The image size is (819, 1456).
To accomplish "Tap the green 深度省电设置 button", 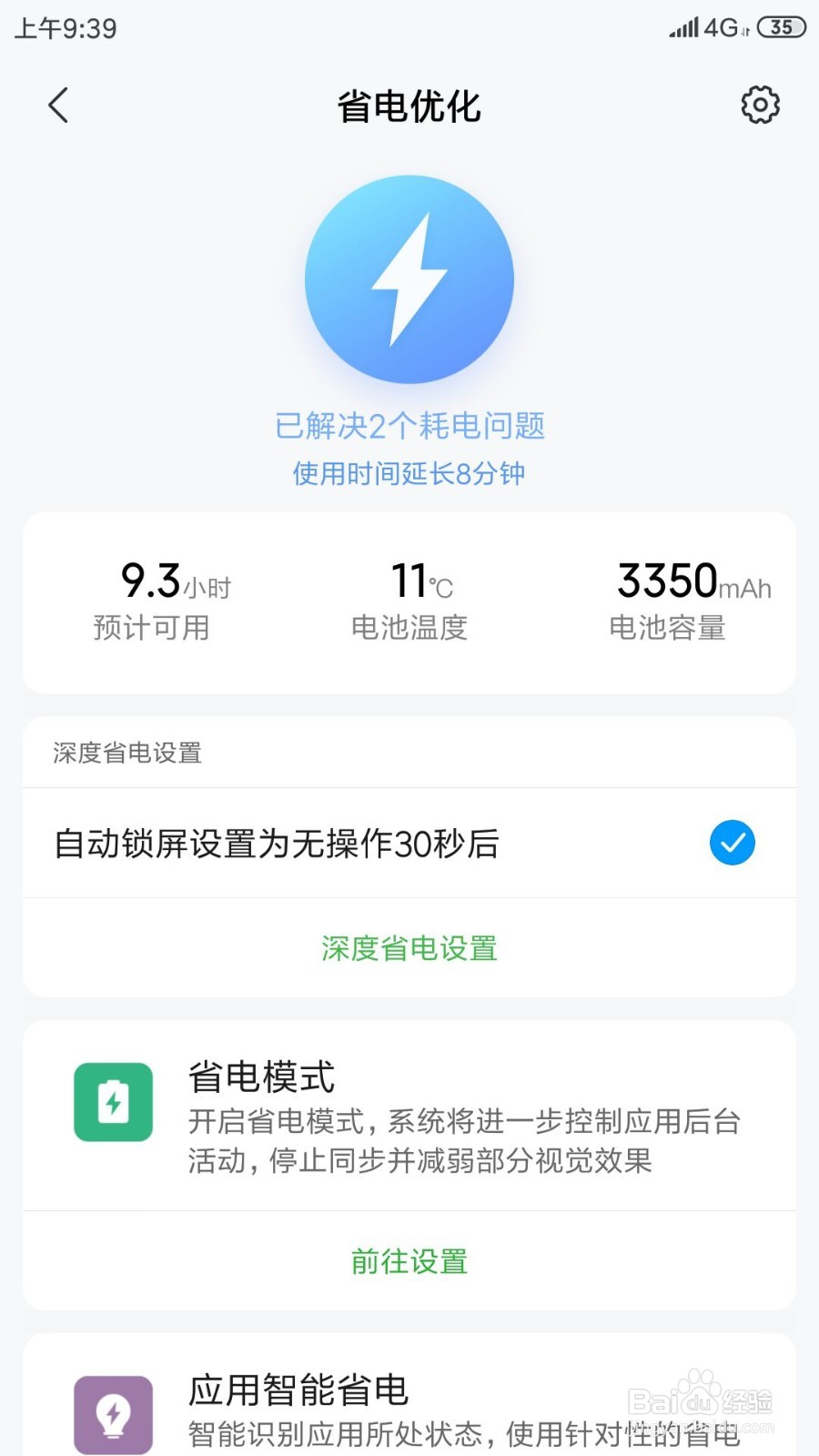I will [409, 948].
